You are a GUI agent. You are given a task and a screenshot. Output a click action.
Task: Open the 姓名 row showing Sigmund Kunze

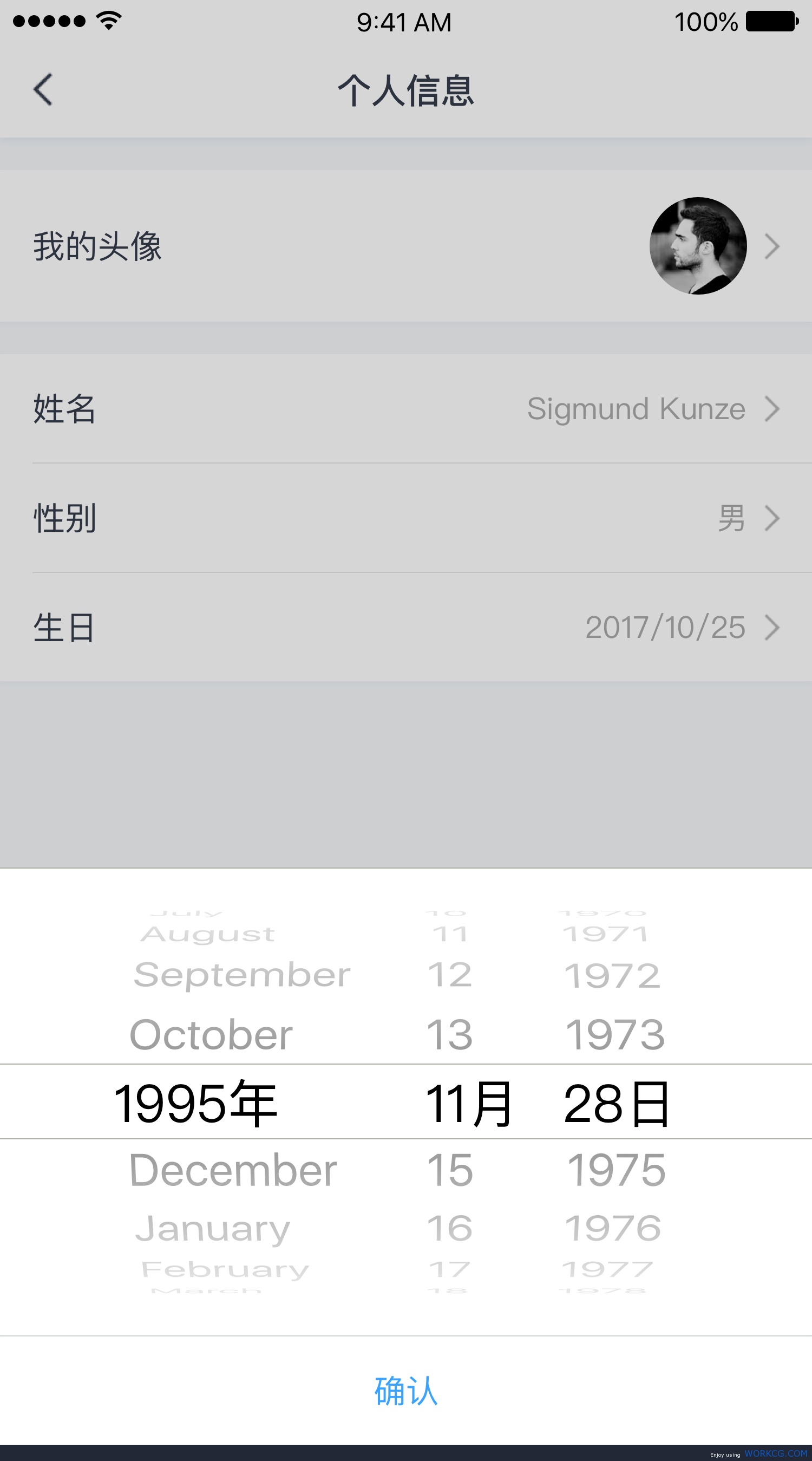tap(406, 408)
